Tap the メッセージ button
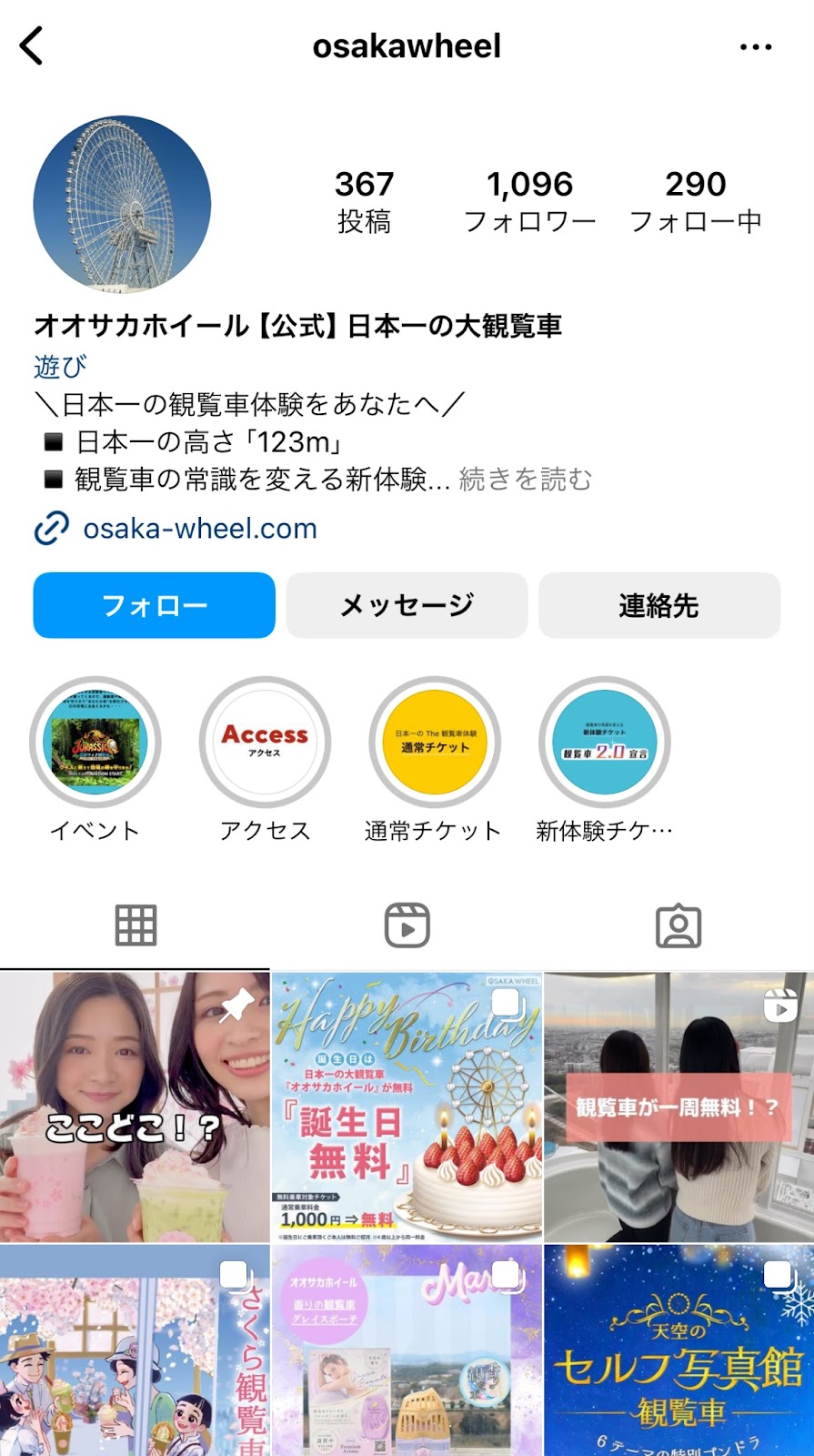 407,605
